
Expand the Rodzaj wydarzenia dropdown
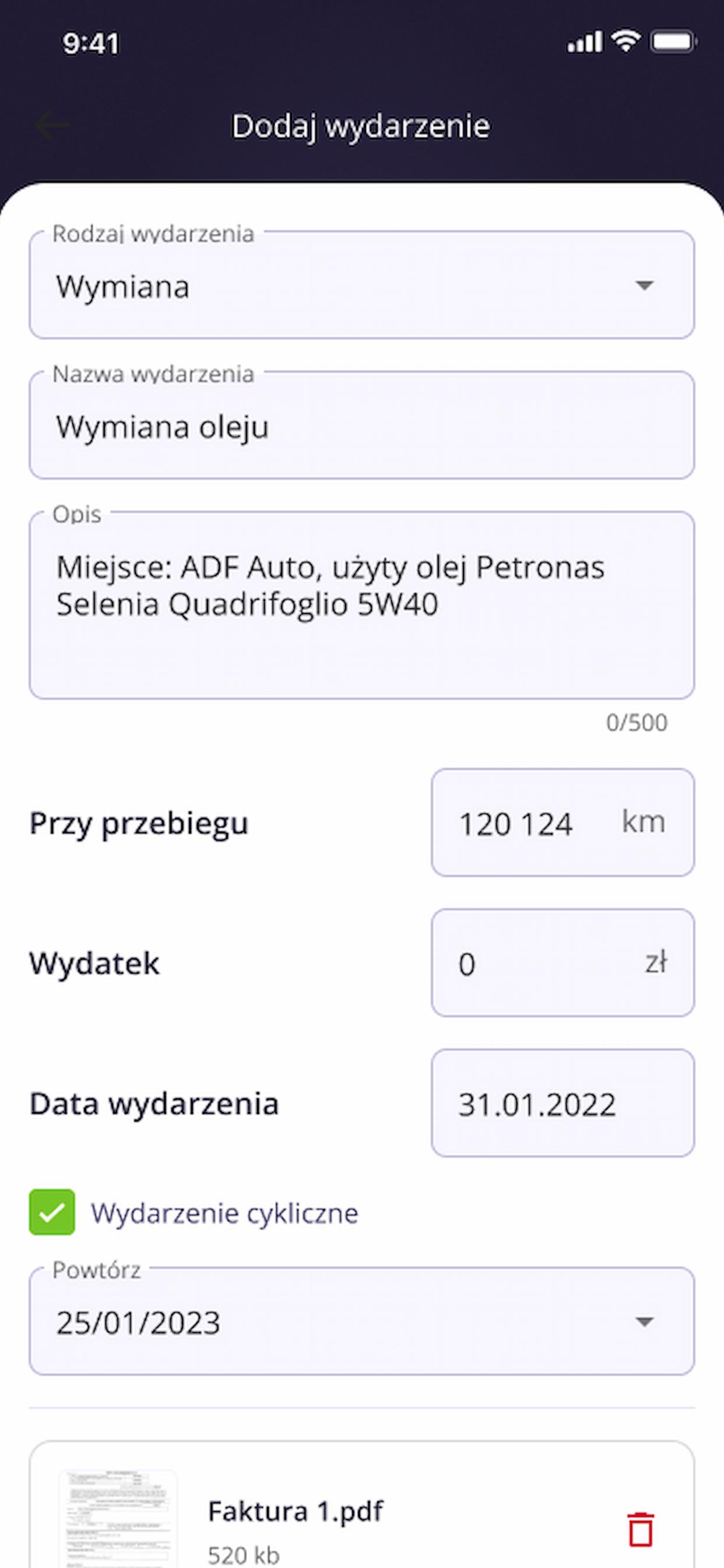click(x=361, y=285)
